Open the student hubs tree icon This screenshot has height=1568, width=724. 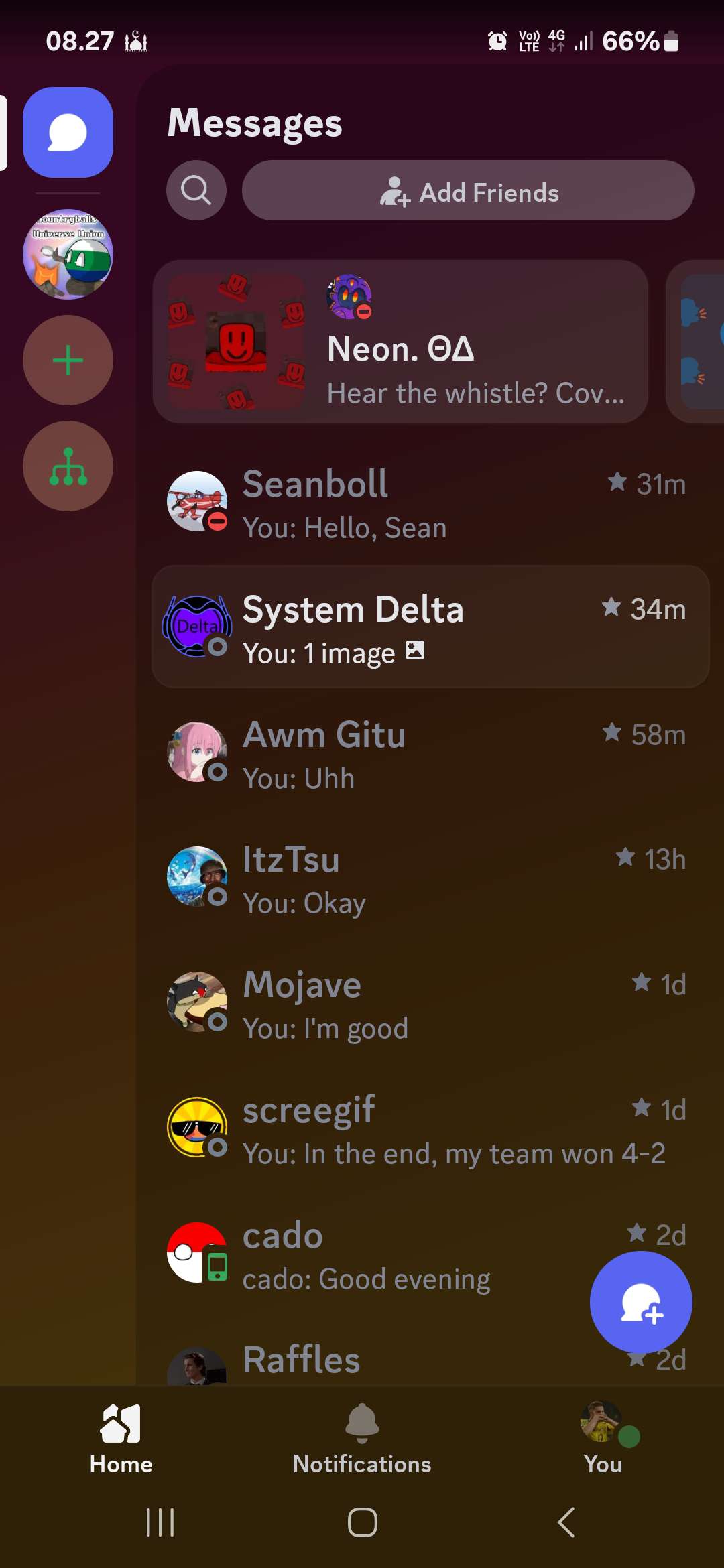[x=68, y=466]
